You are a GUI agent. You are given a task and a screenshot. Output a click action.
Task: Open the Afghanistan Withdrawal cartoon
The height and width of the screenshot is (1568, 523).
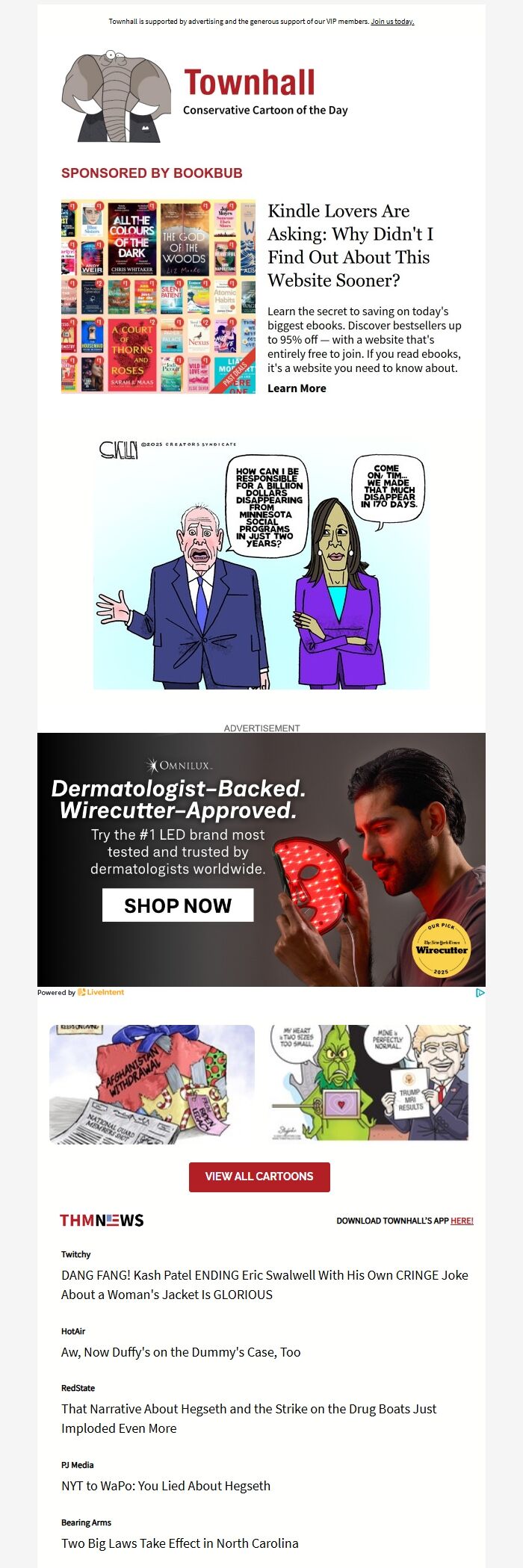click(x=152, y=1084)
